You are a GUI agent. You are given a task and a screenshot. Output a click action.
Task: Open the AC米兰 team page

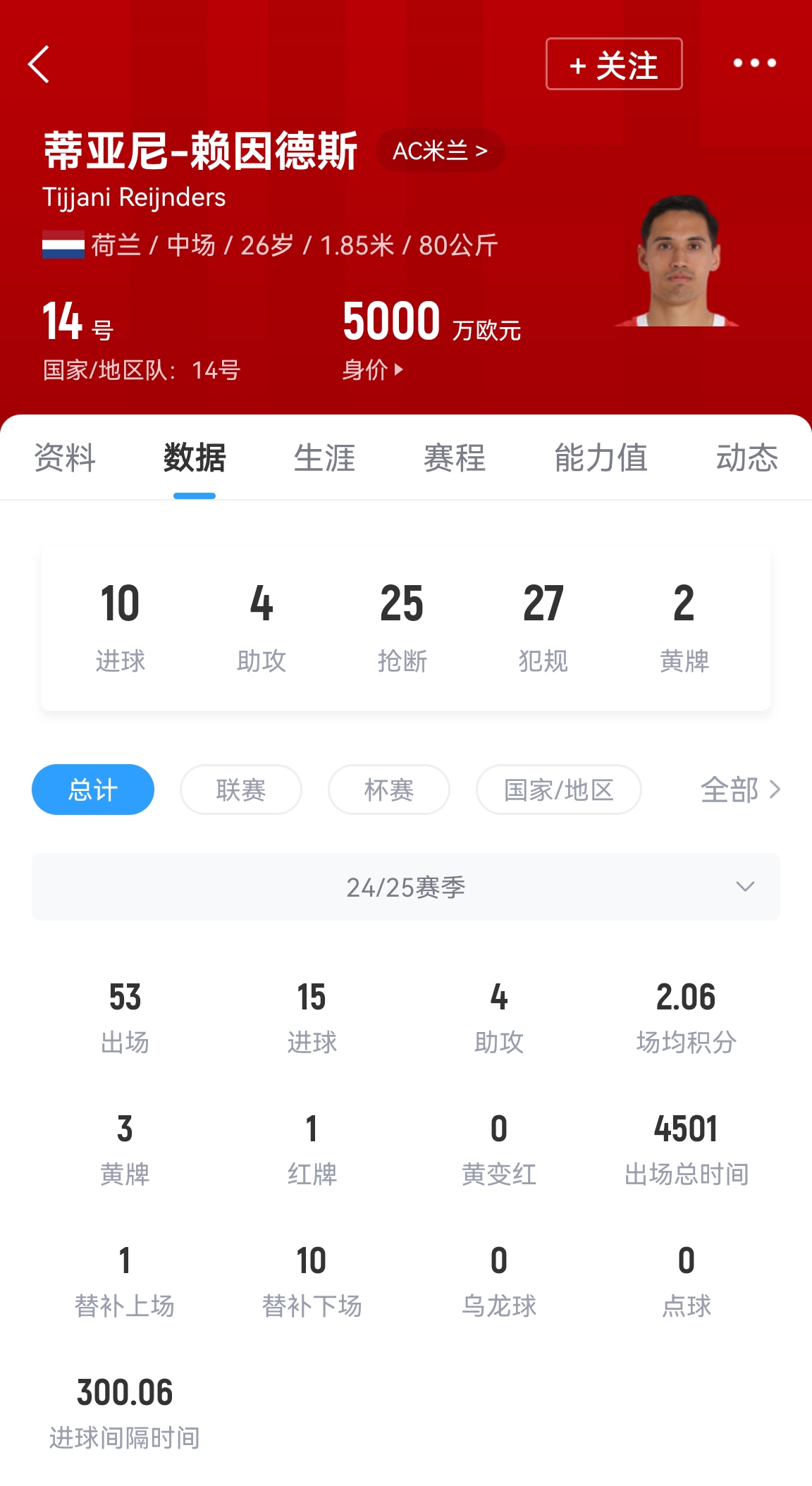[440, 151]
